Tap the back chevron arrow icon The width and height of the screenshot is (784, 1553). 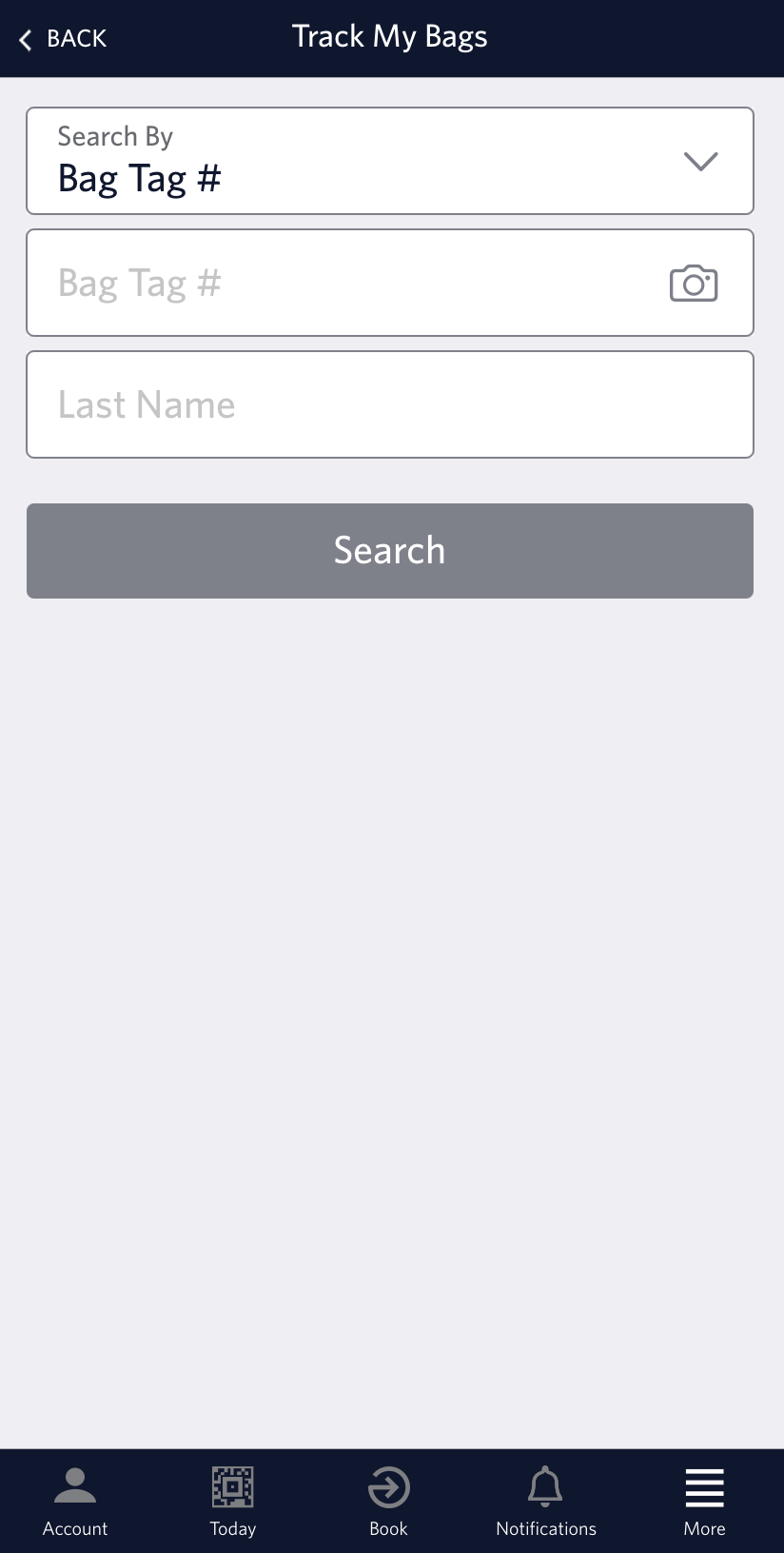(x=25, y=39)
